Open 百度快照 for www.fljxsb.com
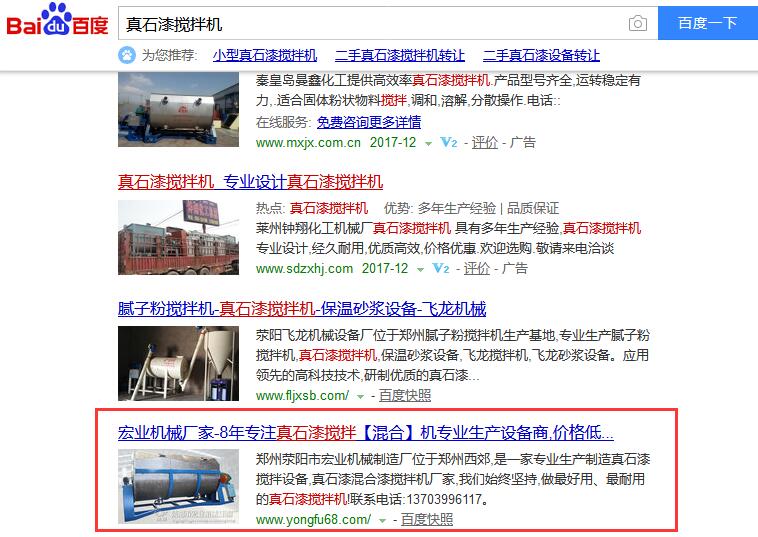Screen dimensions: 758x537 click(x=405, y=395)
